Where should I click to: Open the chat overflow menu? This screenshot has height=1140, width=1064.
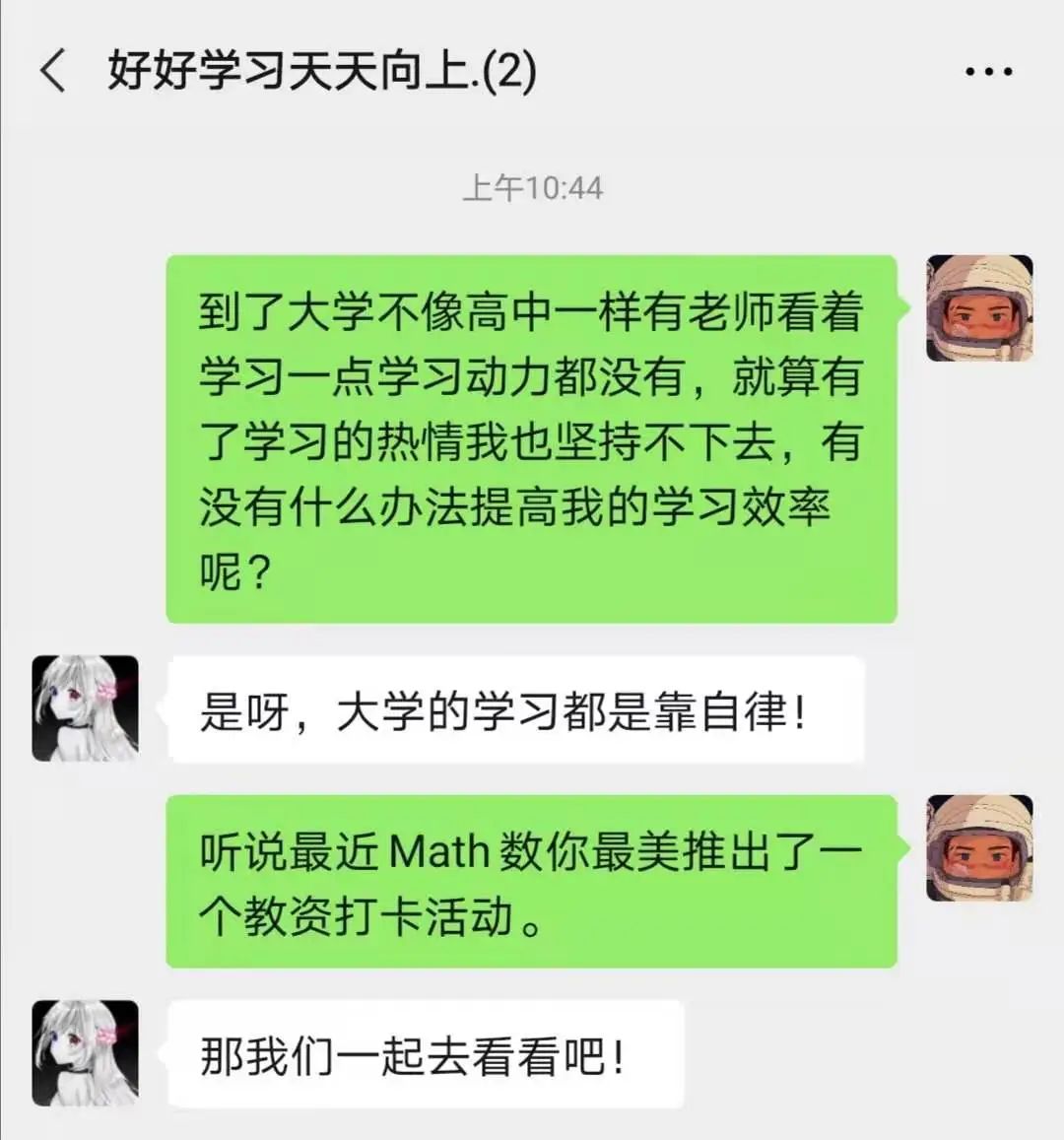pyautogui.click(x=988, y=72)
